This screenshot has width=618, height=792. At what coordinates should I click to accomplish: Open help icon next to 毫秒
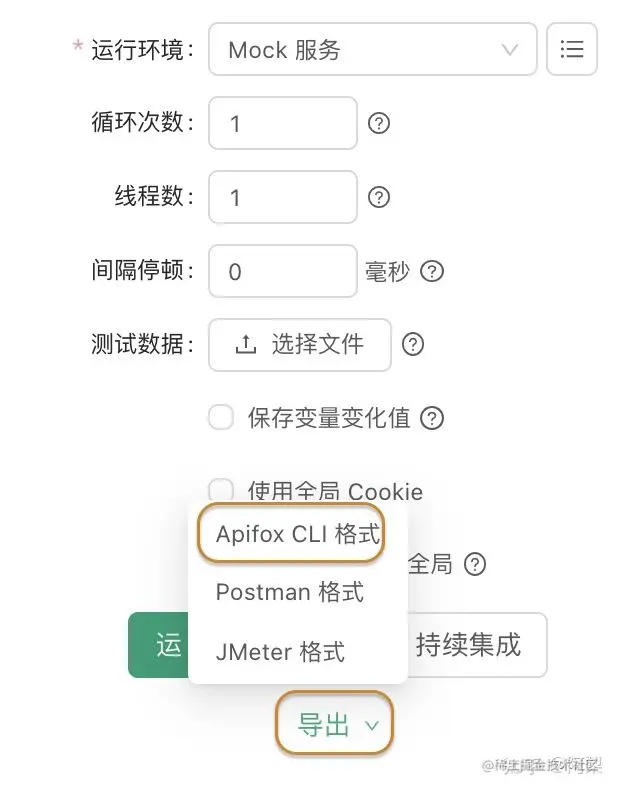point(432,271)
